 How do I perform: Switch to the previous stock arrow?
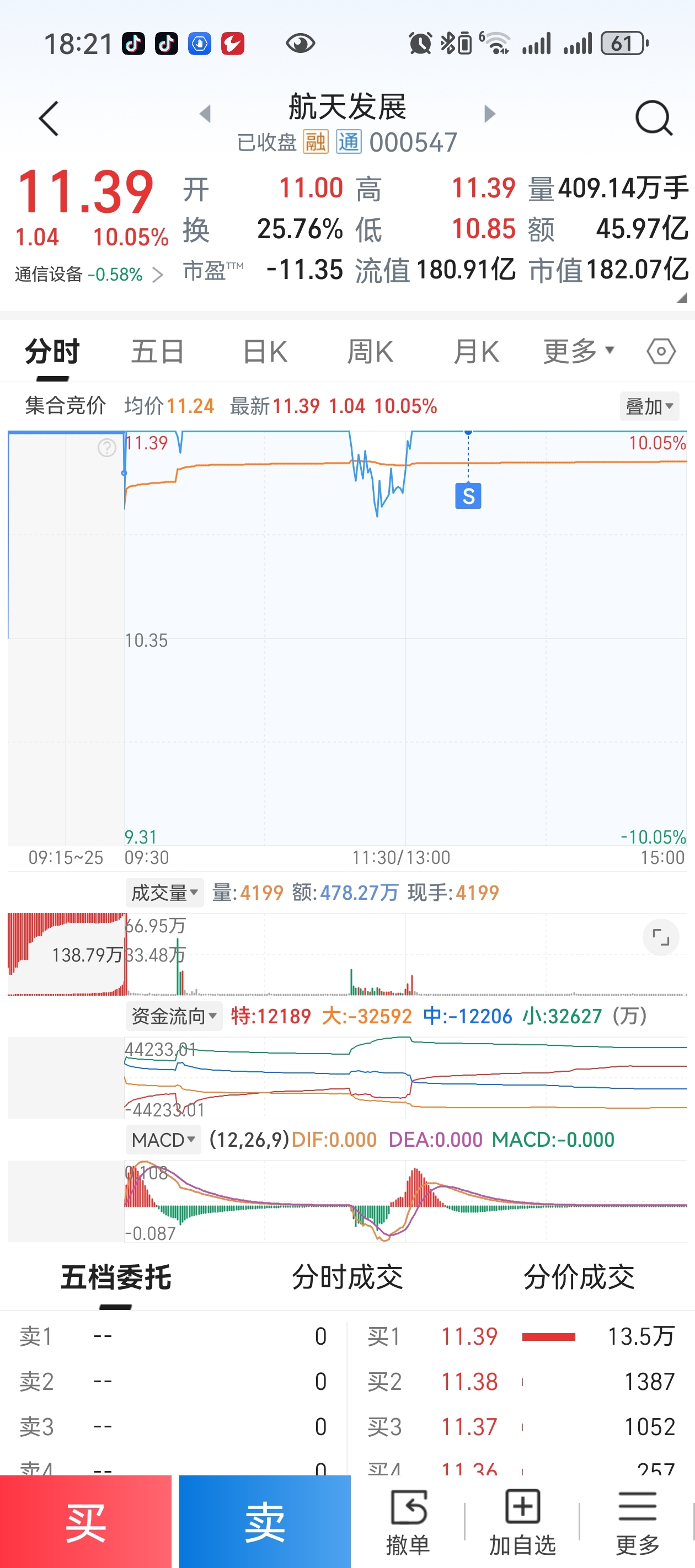[x=205, y=113]
